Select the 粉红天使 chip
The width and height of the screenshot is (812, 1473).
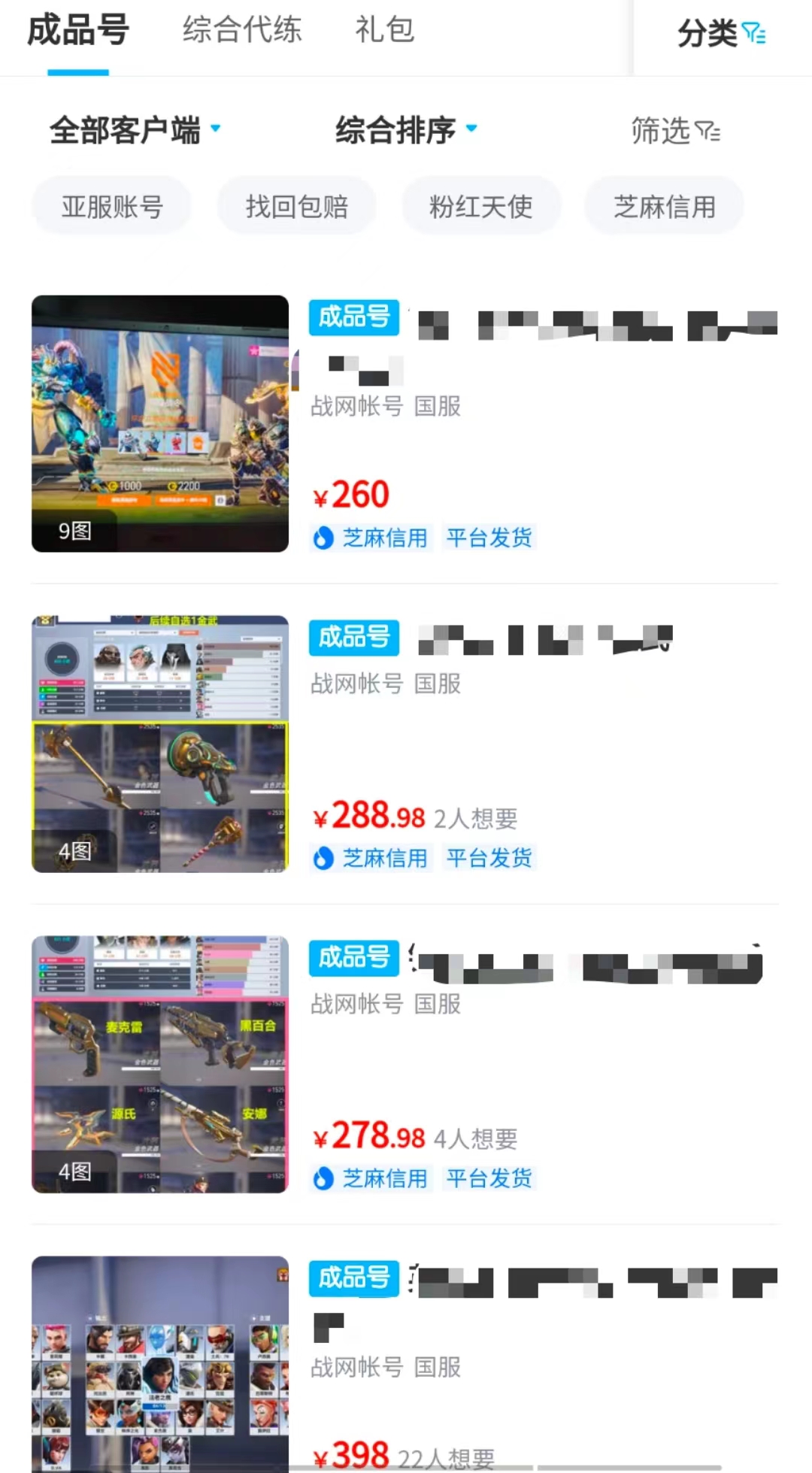[x=481, y=206]
